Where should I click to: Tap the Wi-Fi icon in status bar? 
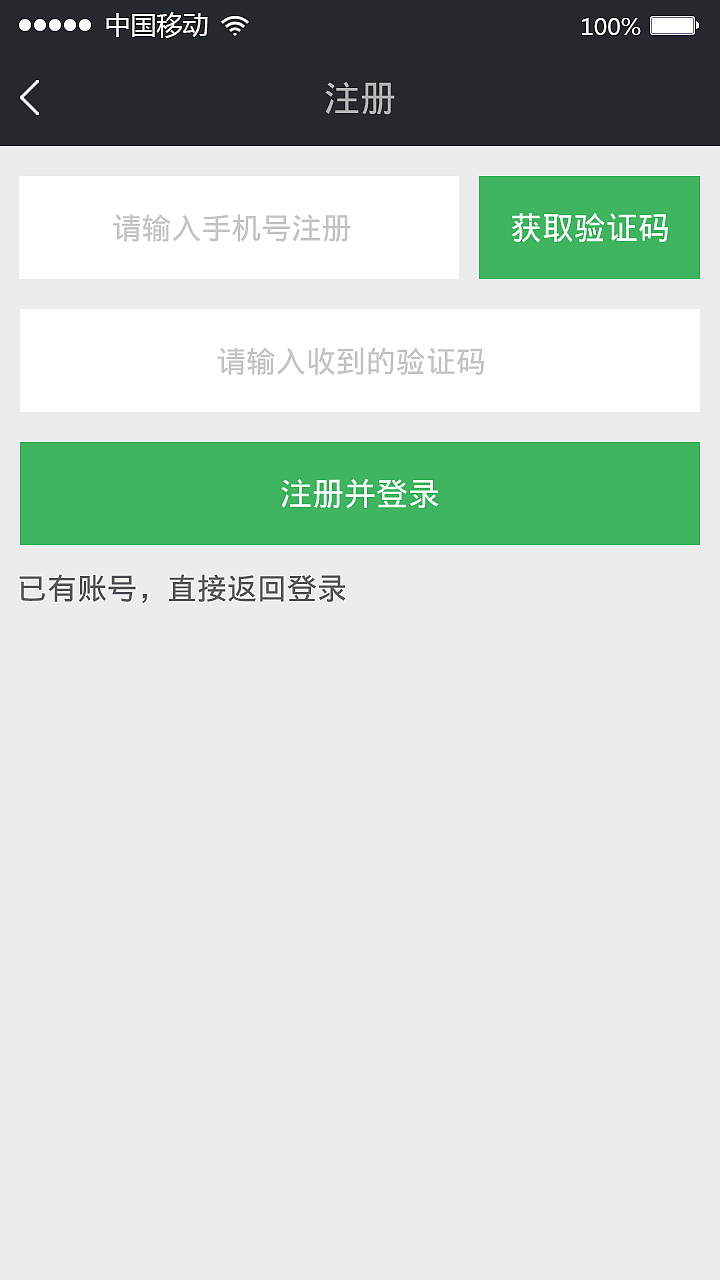[236, 26]
